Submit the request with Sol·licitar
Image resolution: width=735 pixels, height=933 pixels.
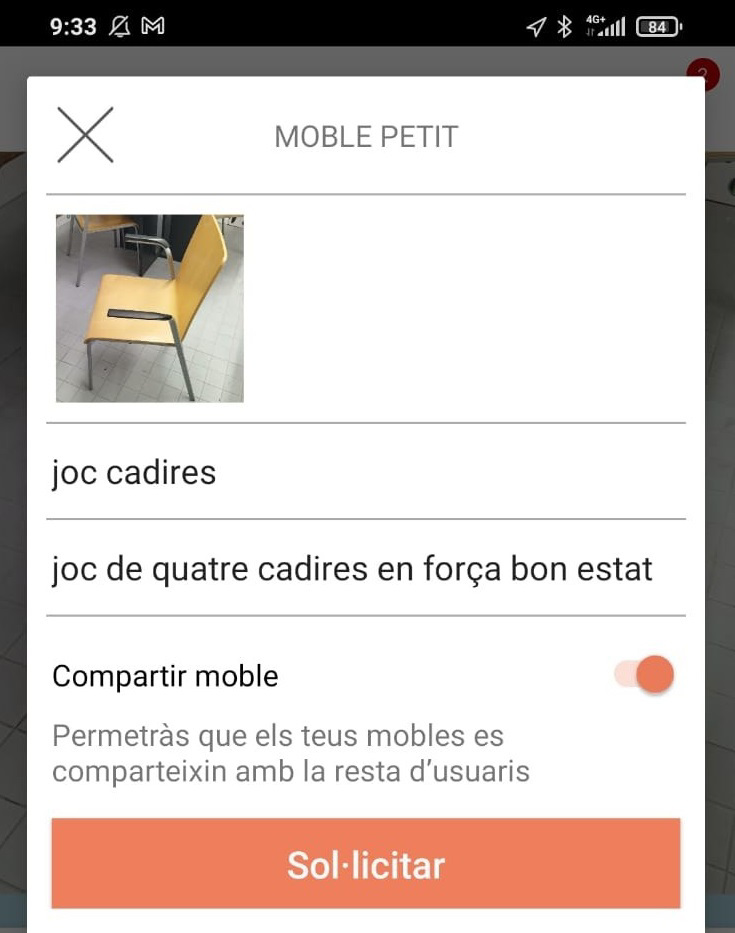(x=366, y=864)
